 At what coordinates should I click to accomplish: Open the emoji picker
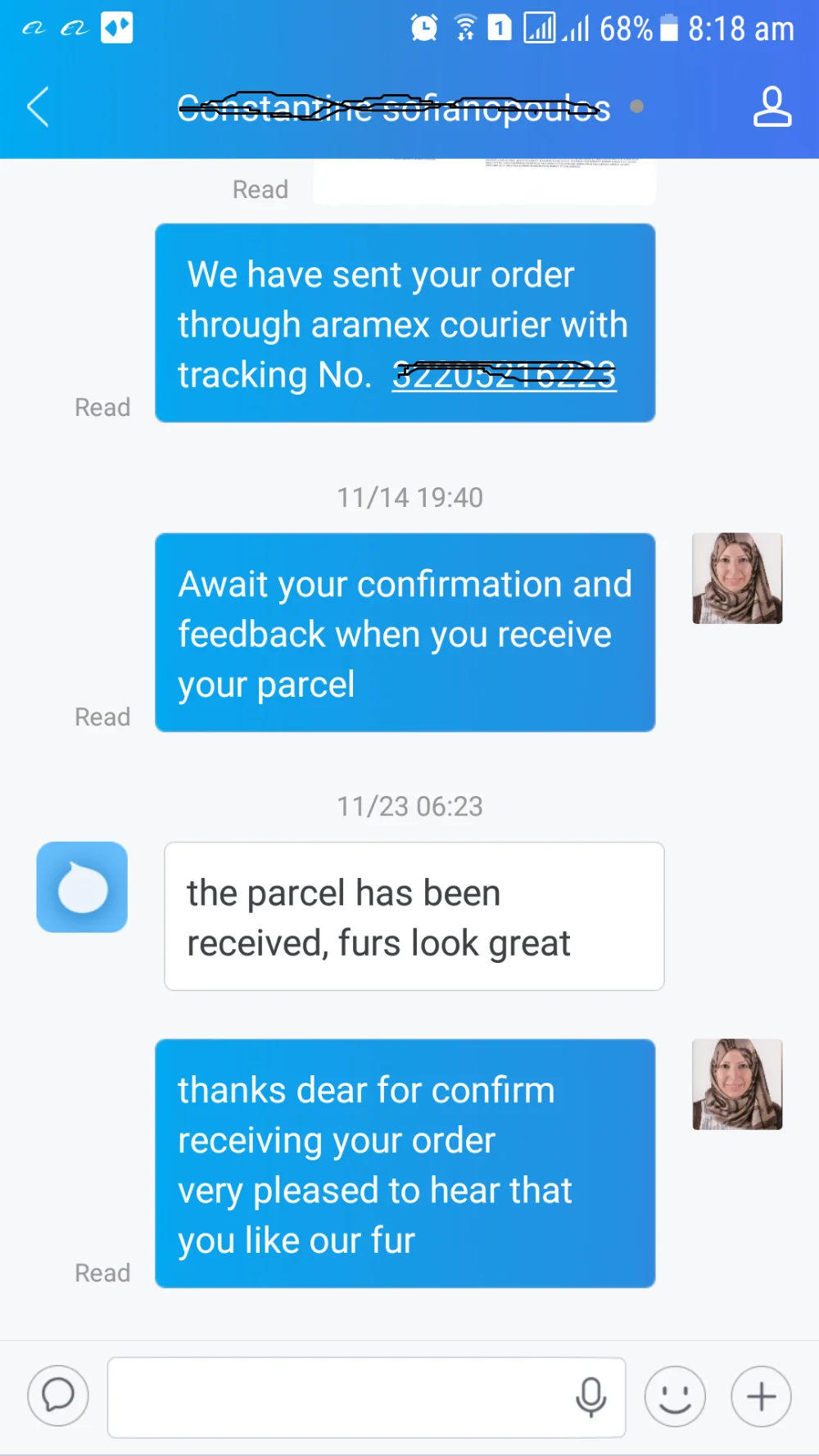coord(675,1396)
